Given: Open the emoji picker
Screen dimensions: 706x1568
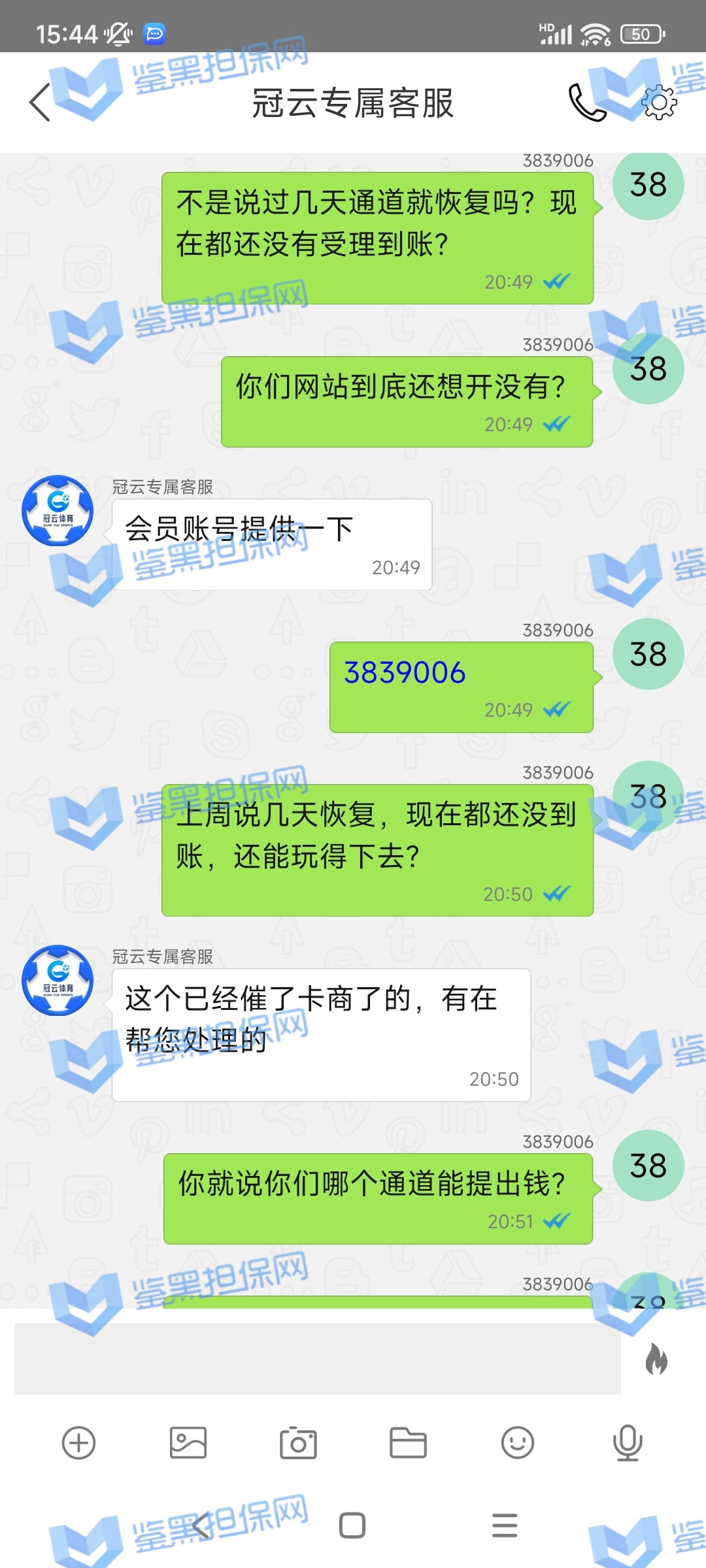Looking at the screenshot, I should tap(518, 1443).
